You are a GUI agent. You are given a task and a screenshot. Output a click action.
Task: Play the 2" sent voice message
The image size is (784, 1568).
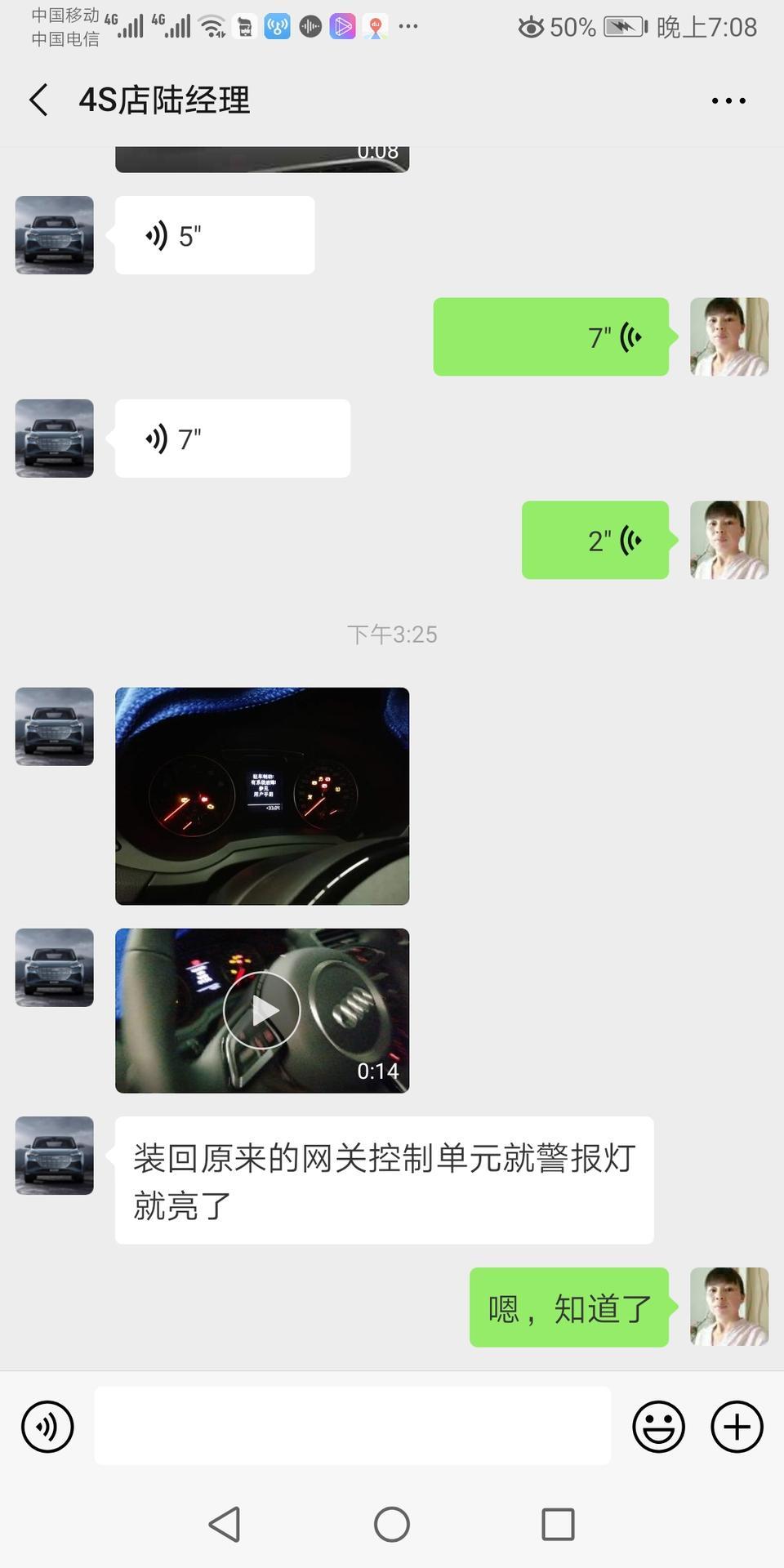coord(595,540)
